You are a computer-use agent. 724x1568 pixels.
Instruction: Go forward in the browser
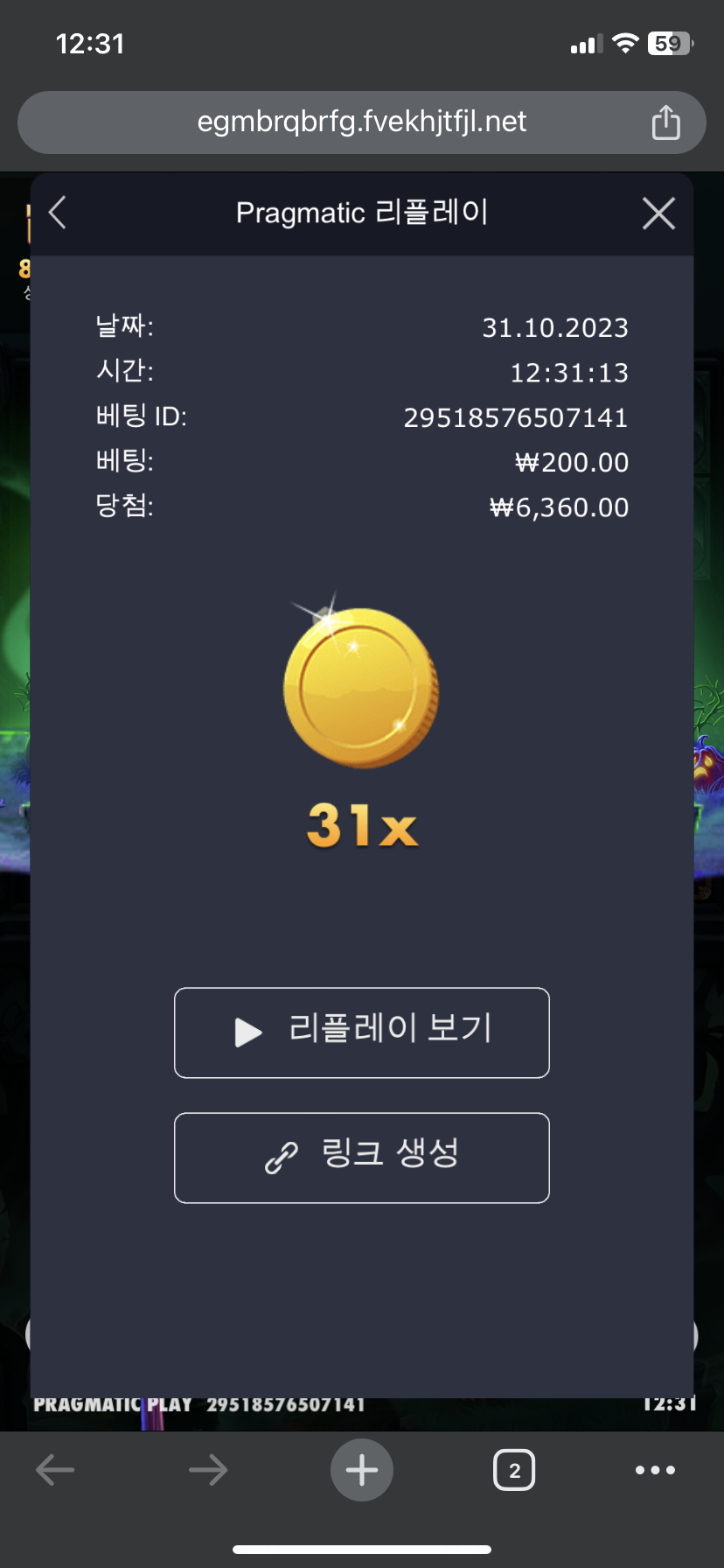coord(208,1470)
